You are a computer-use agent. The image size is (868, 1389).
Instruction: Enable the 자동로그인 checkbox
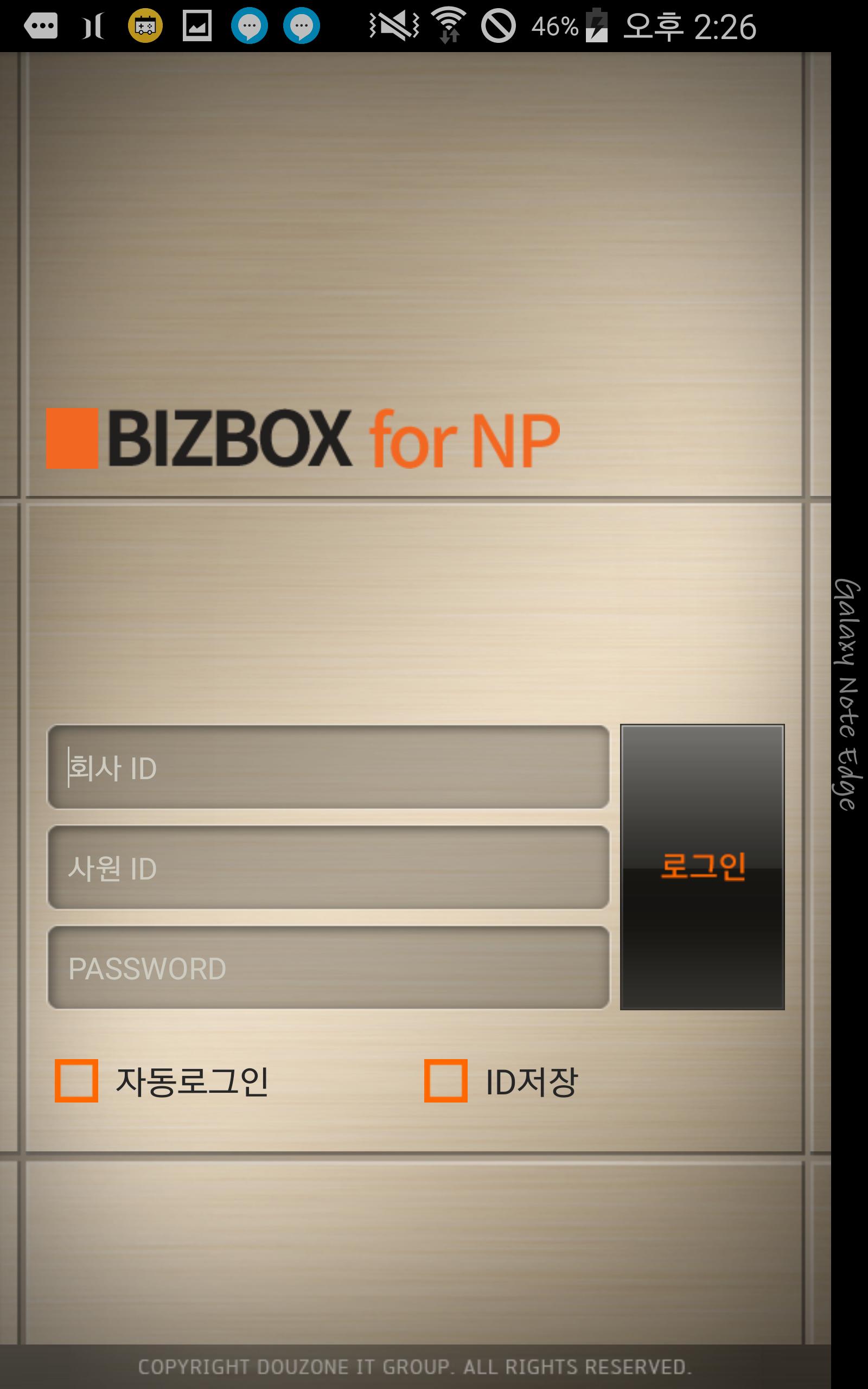click(x=76, y=1081)
